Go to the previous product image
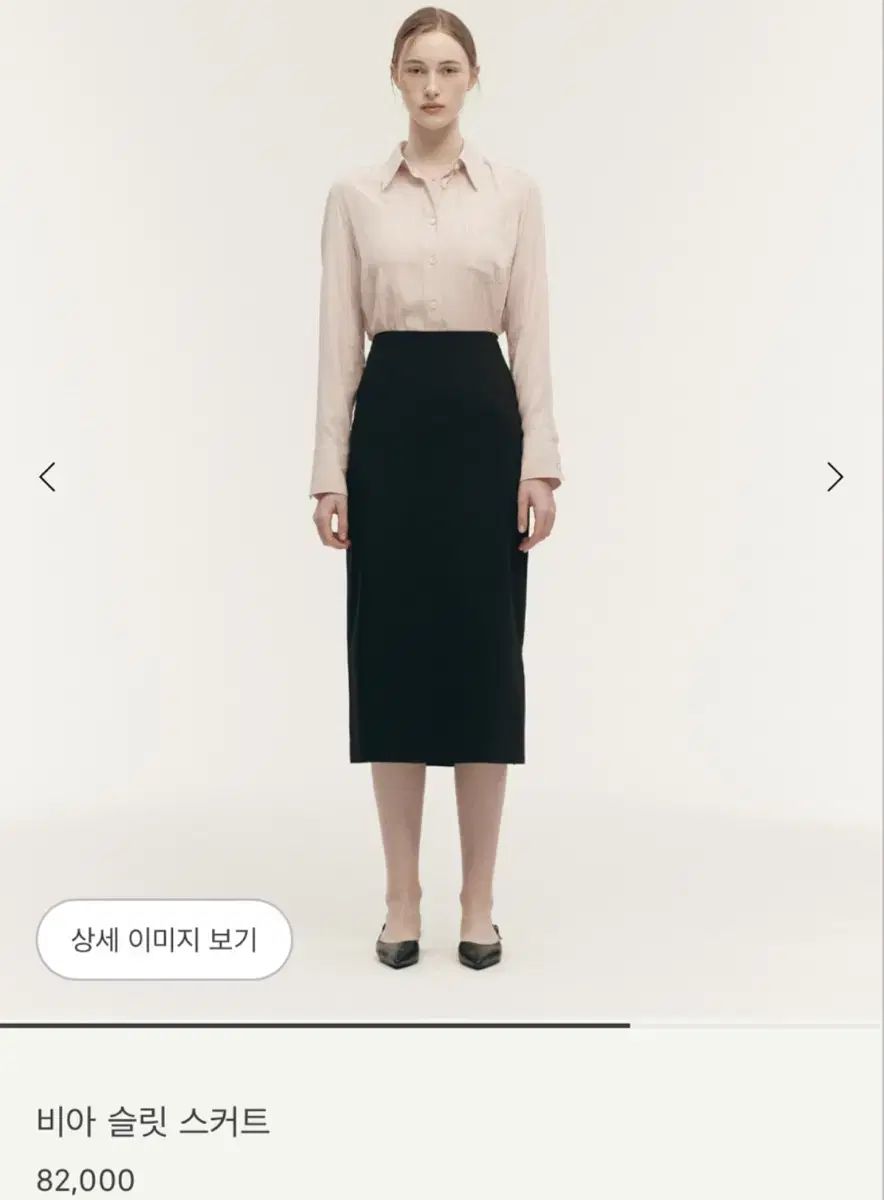Image resolution: width=884 pixels, height=1200 pixels. [x=47, y=477]
